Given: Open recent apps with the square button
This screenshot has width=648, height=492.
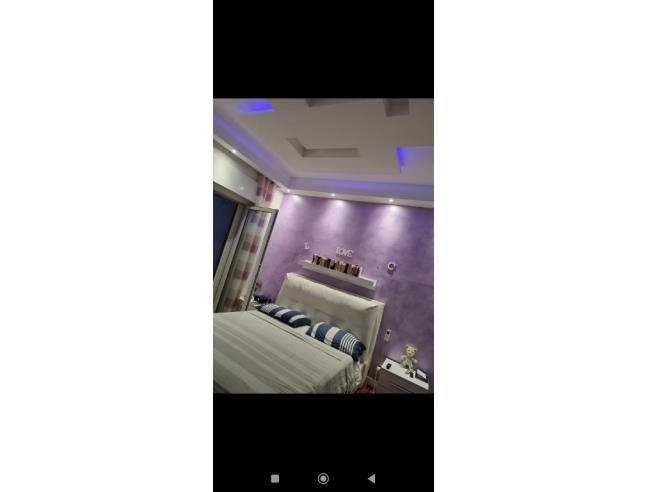Looking at the screenshot, I should 275,479.
